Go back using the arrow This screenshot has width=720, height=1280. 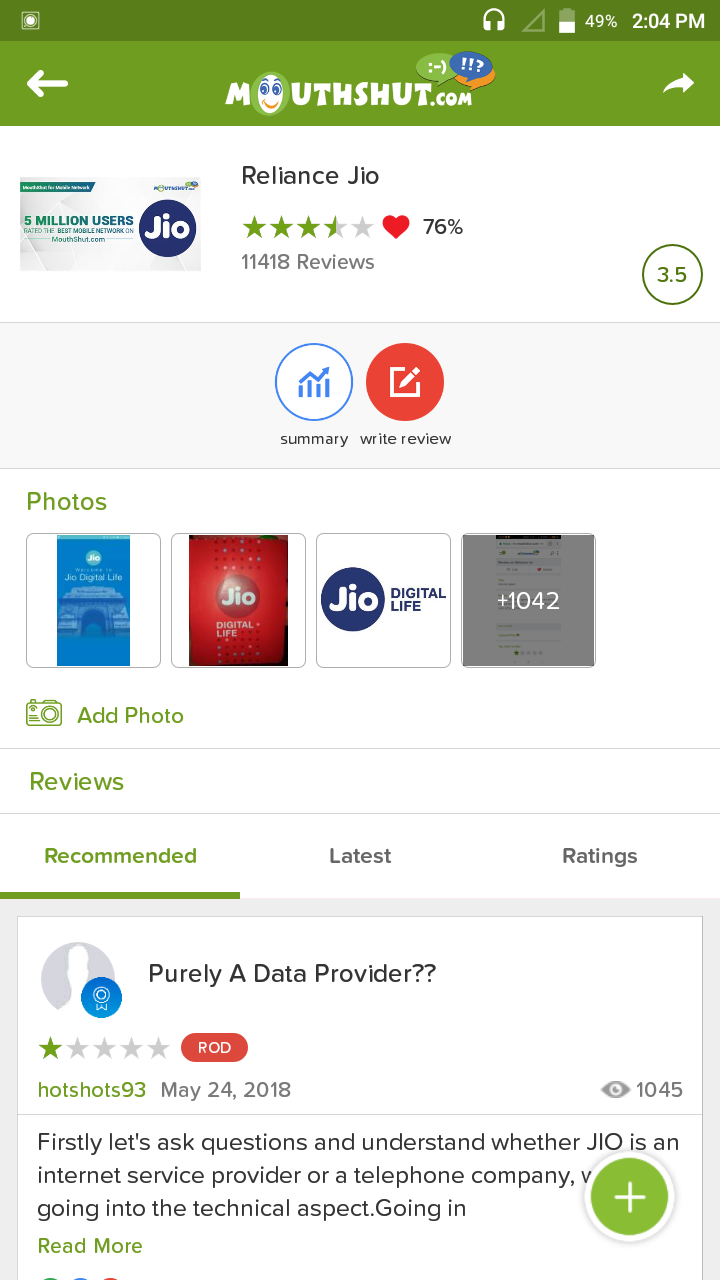click(x=47, y=84)
